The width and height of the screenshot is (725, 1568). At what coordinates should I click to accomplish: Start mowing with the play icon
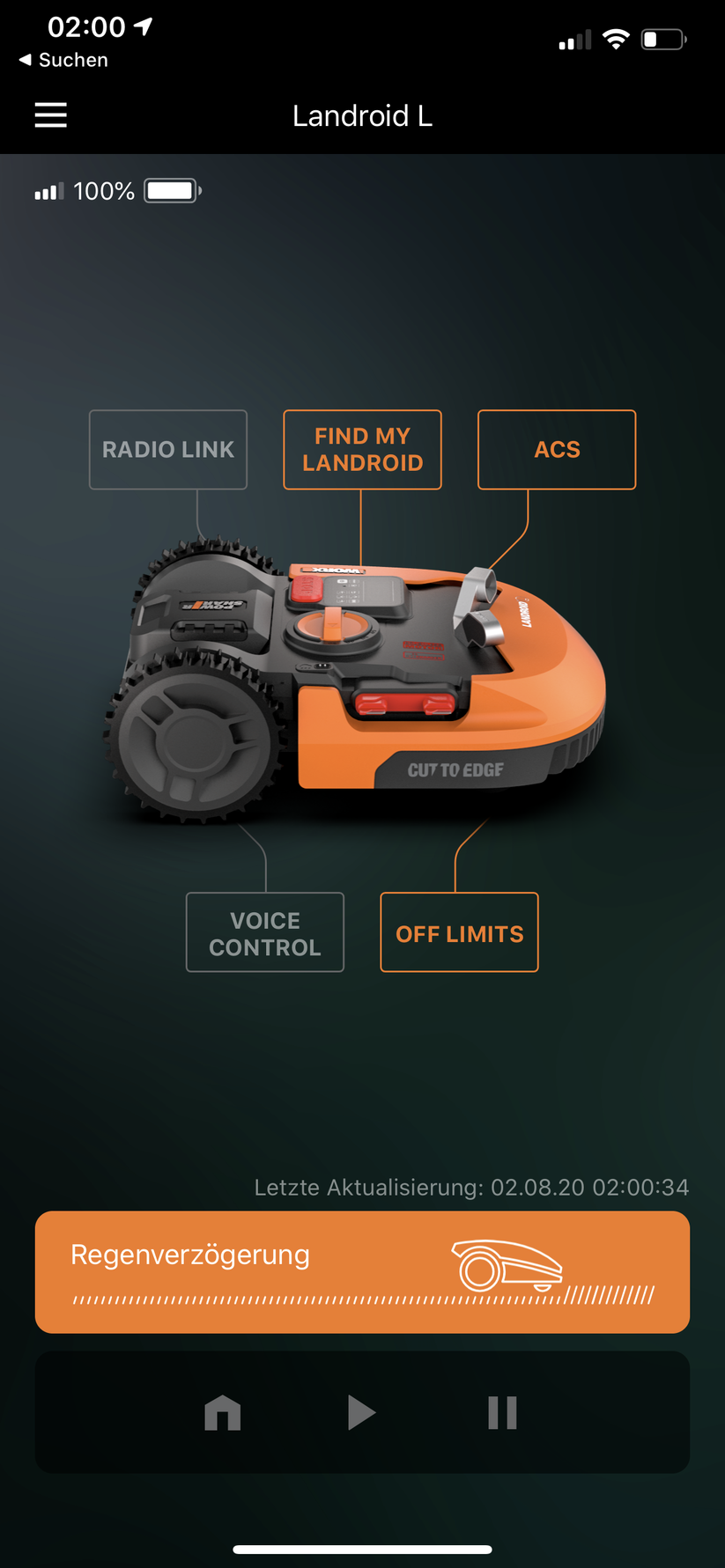362,1412
